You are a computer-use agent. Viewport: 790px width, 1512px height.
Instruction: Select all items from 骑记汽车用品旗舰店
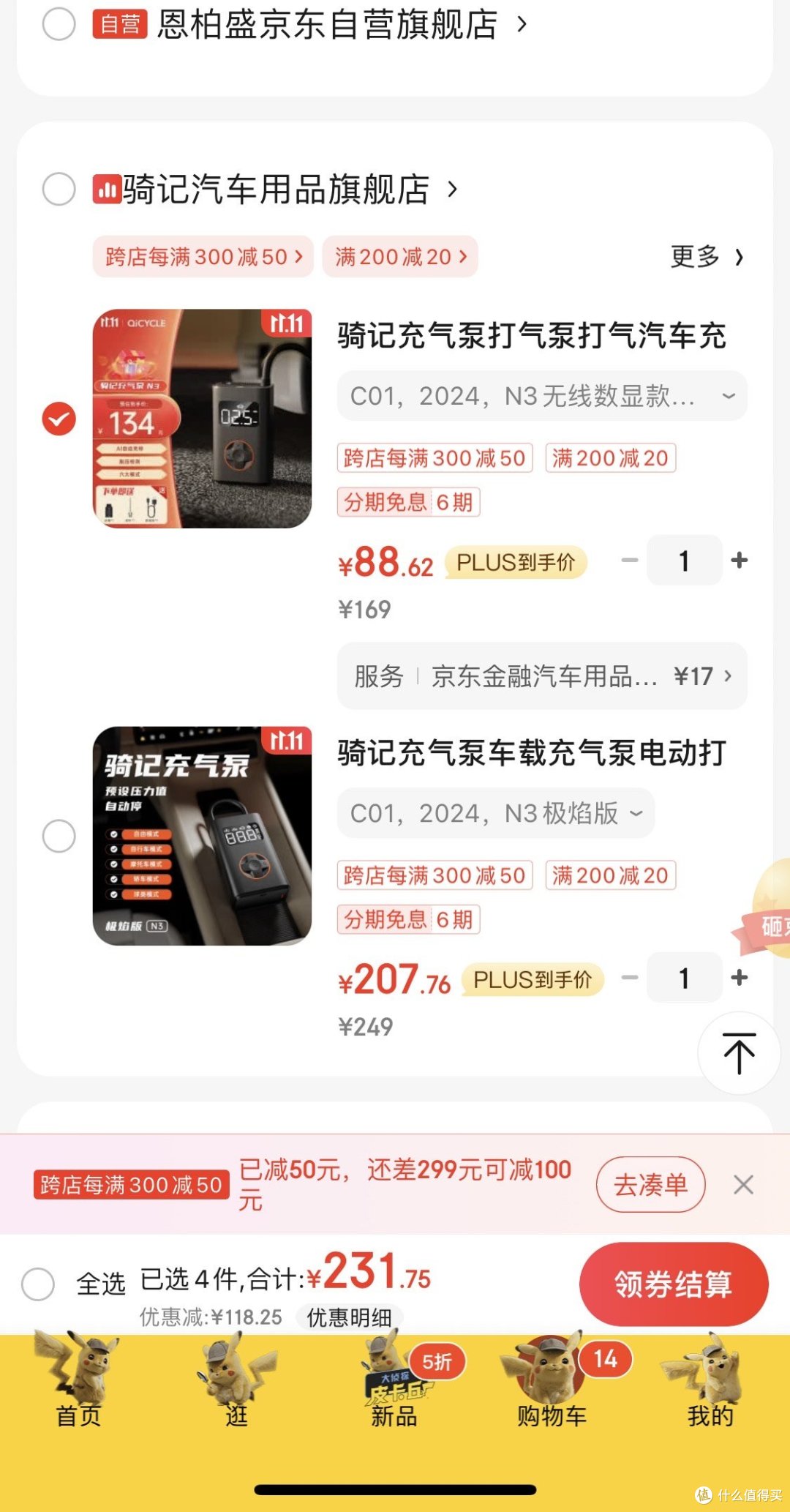point(59,190)
